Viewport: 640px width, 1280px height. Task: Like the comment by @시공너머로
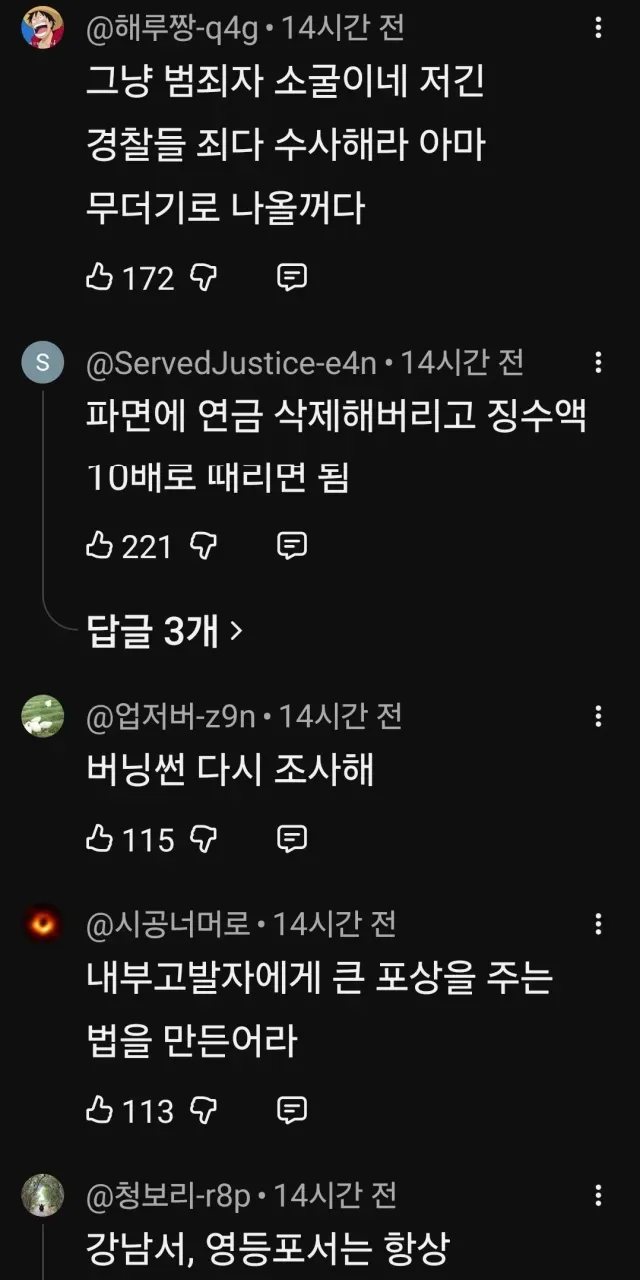(x=100, y=1109)
